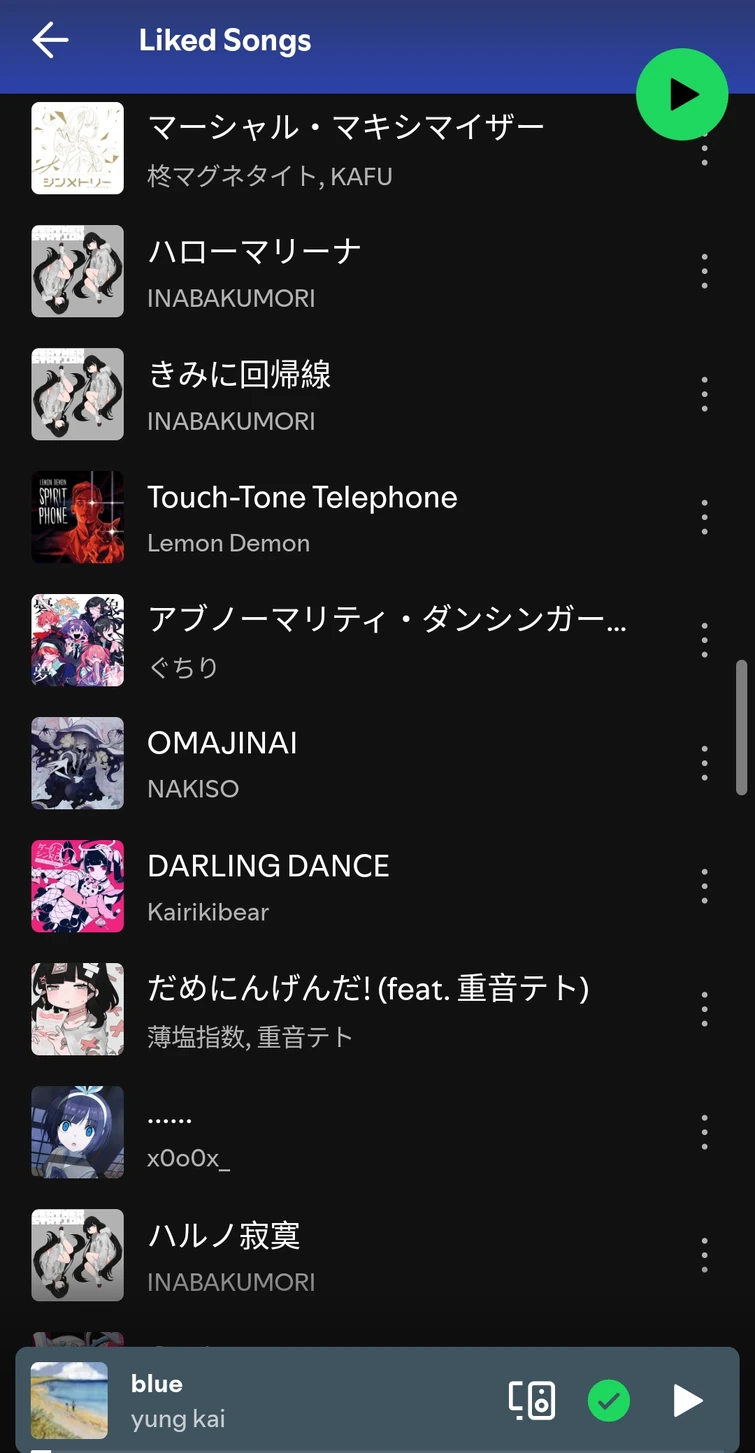The width and height of the screenshot is (755, 1453).
Task: Open options menu for ハローマリーナ
Action: pos(704,271)
